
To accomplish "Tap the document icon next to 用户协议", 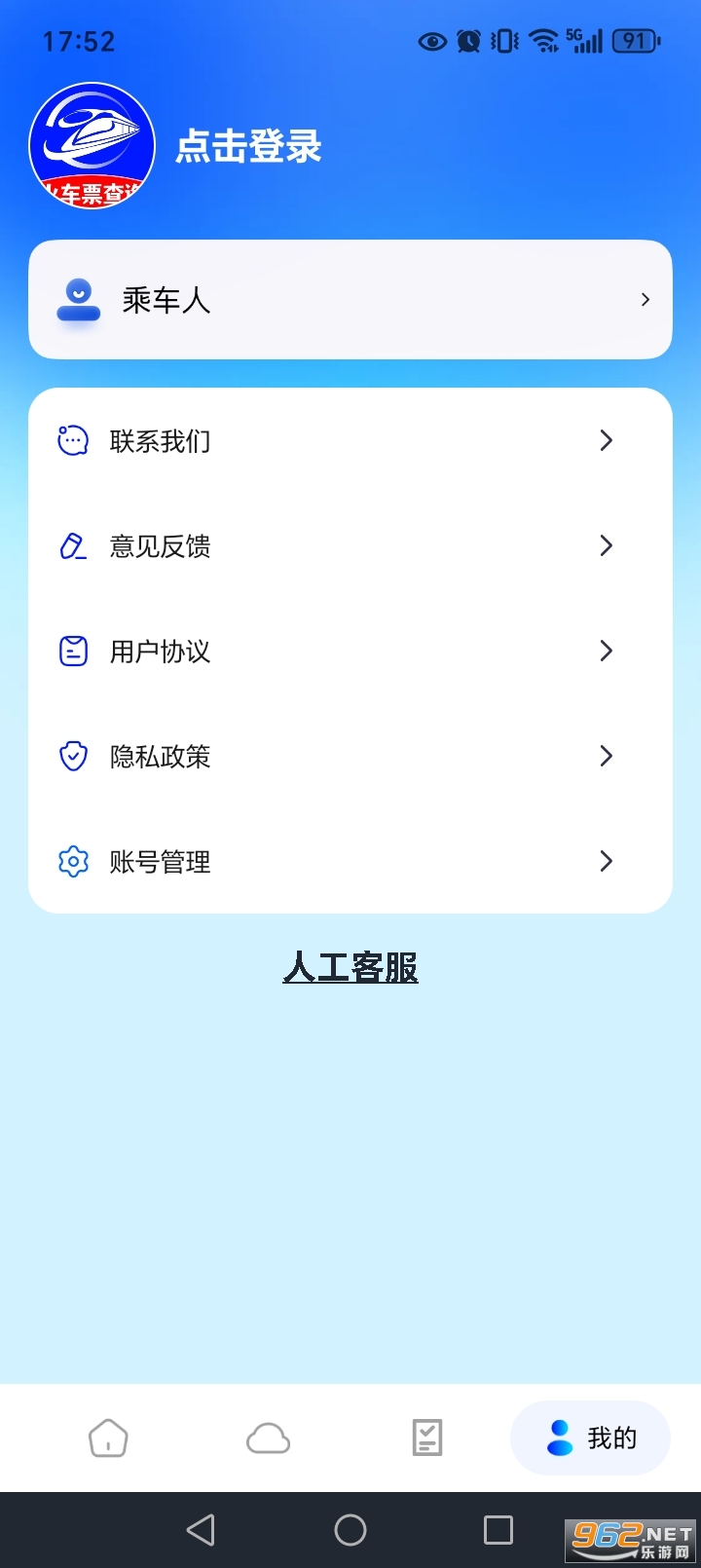I will tap(72, 652).
